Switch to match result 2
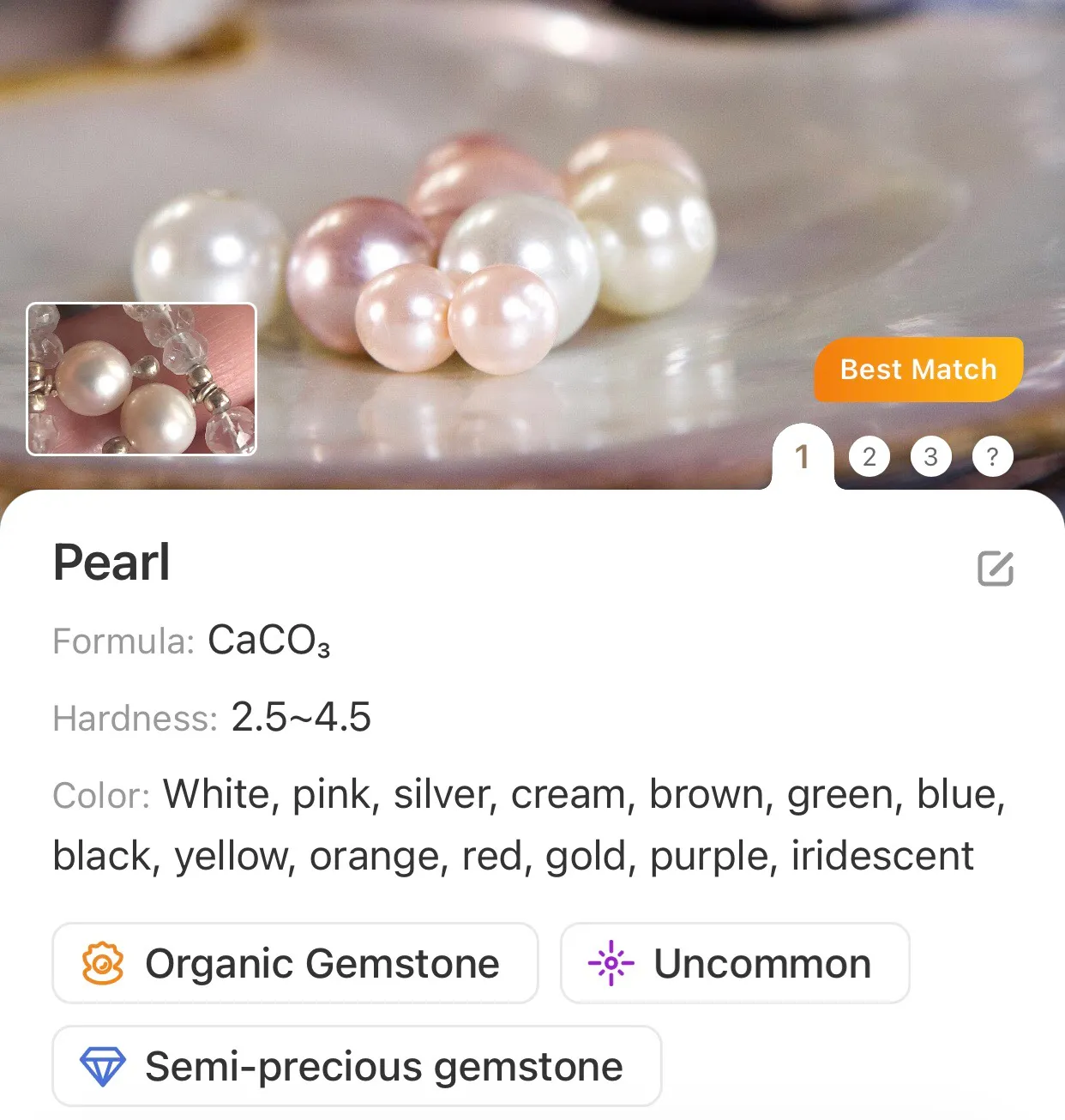Viewport: 1065px width, 1120px height. click(869, 457)
